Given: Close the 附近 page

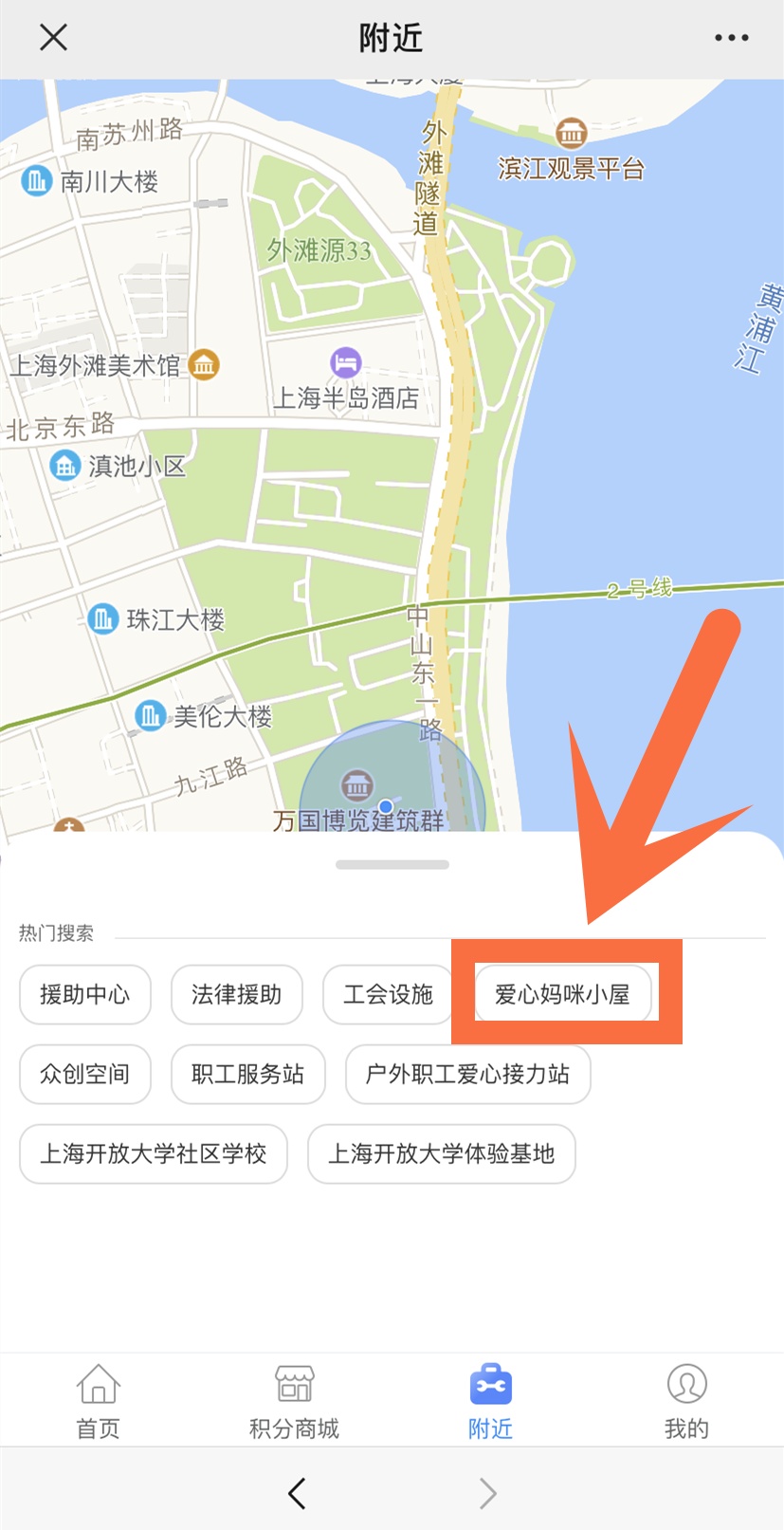Looking at the screenshot, I should pyautogui.click(x=54, y=38).
